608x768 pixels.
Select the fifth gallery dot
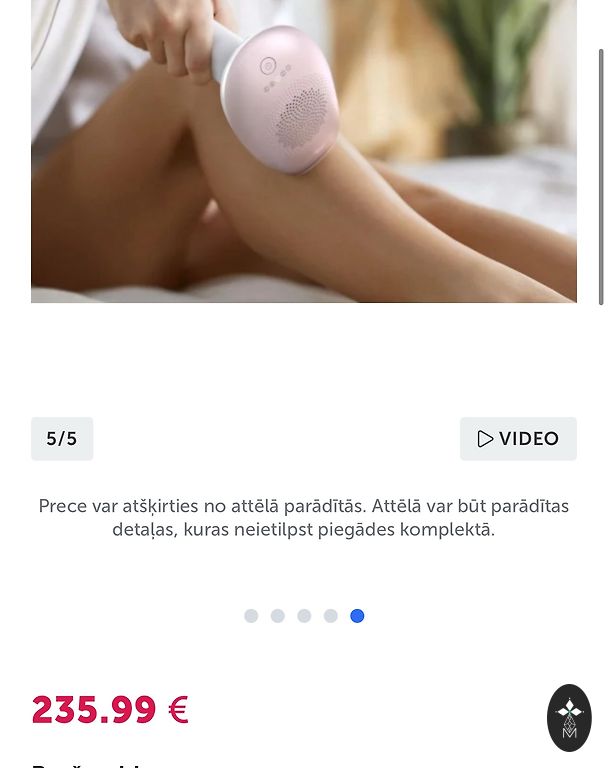pos(357,616)
